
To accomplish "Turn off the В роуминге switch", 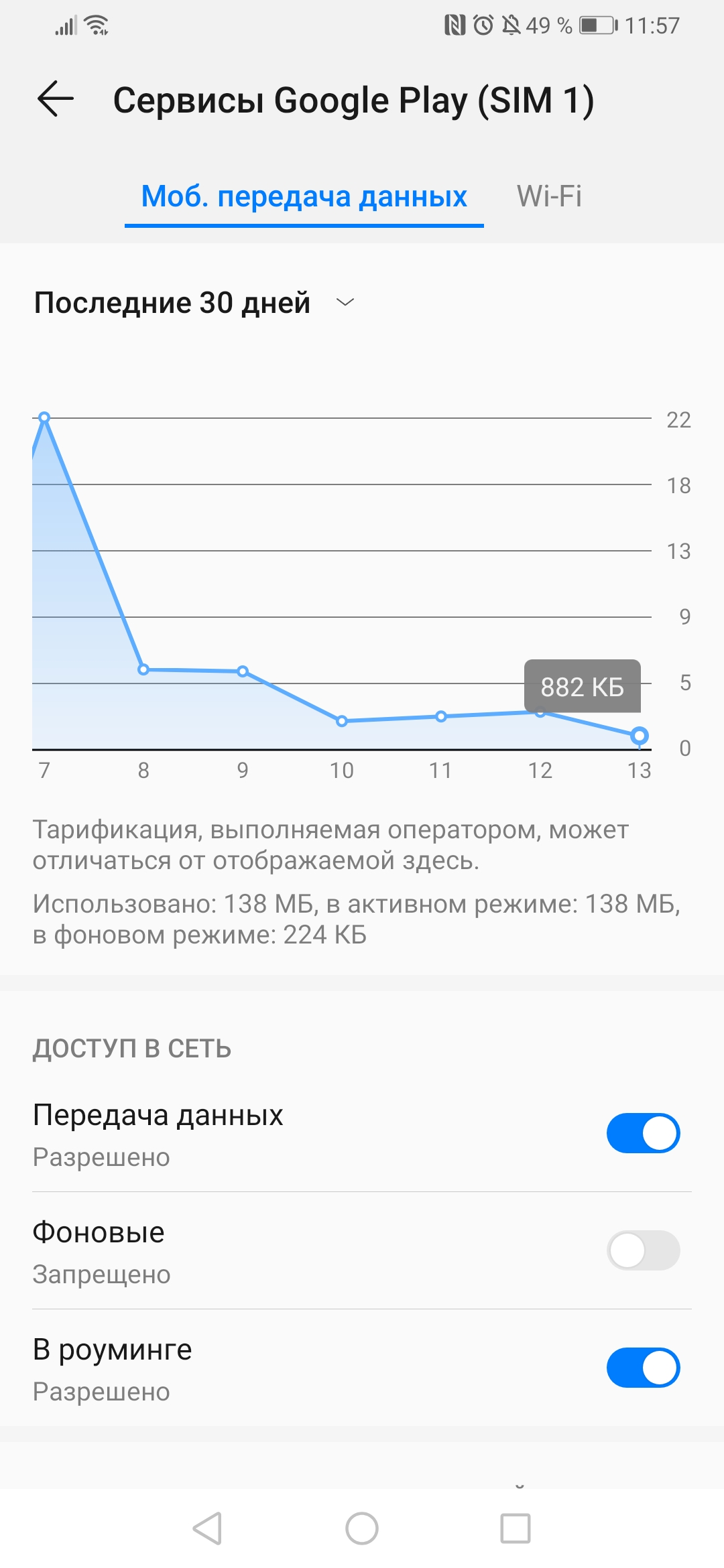I will tap(643, 1368).
